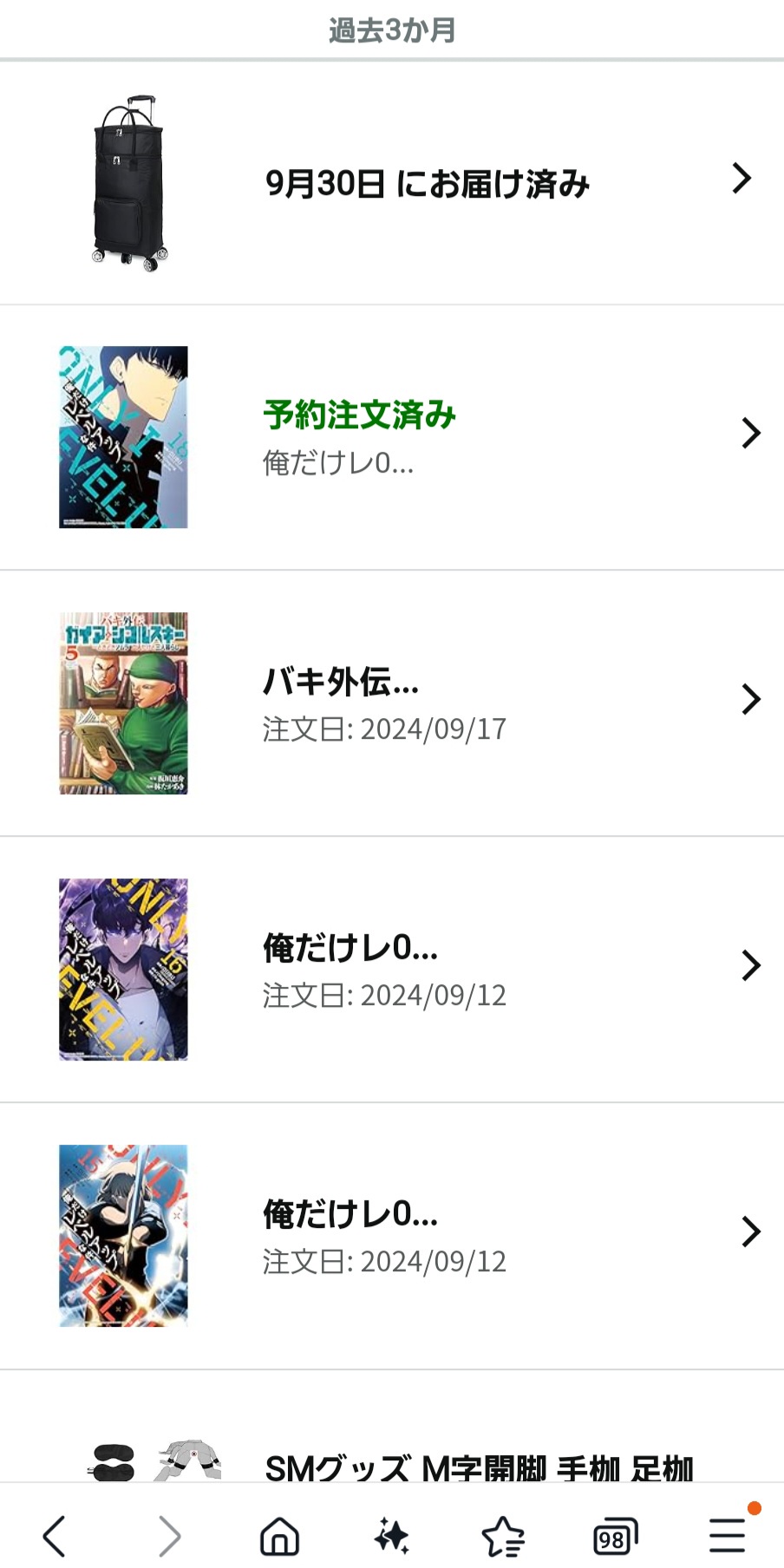Open the bookmarks star list
Viewport: 784px width, 1568px height.
click(503, 1536)
